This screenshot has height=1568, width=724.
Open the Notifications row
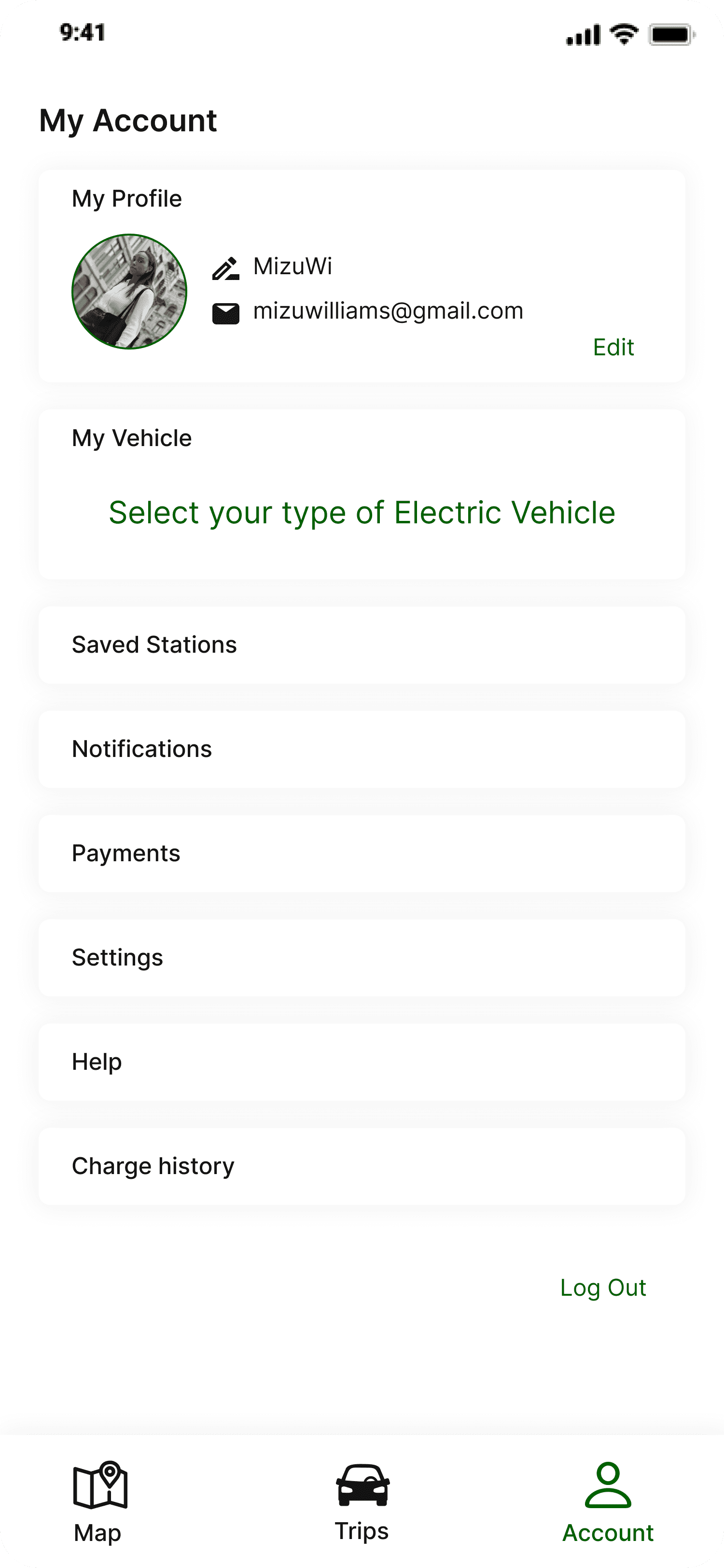click(362, 749)
